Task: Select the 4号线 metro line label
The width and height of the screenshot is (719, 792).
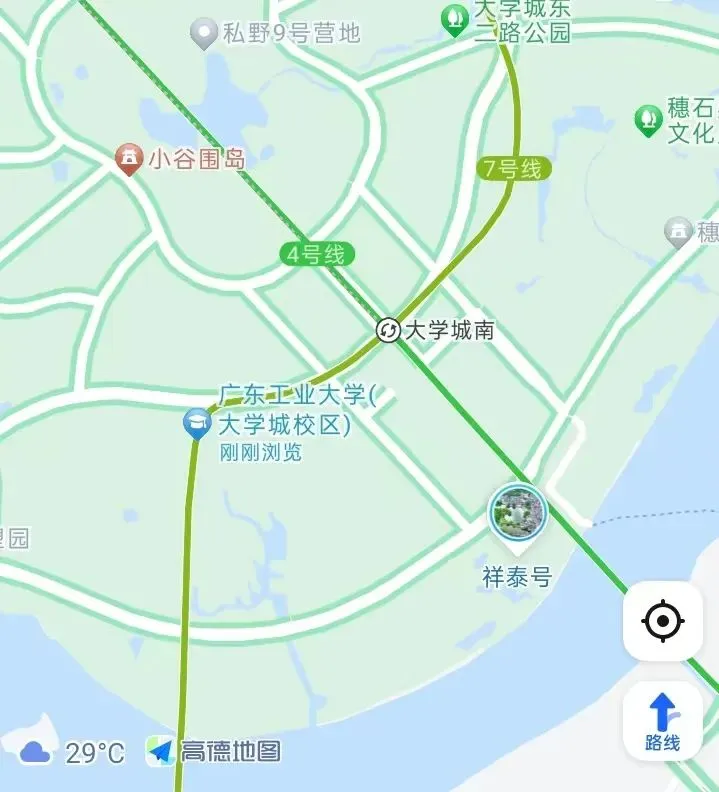Action: (x=317, y=254)
